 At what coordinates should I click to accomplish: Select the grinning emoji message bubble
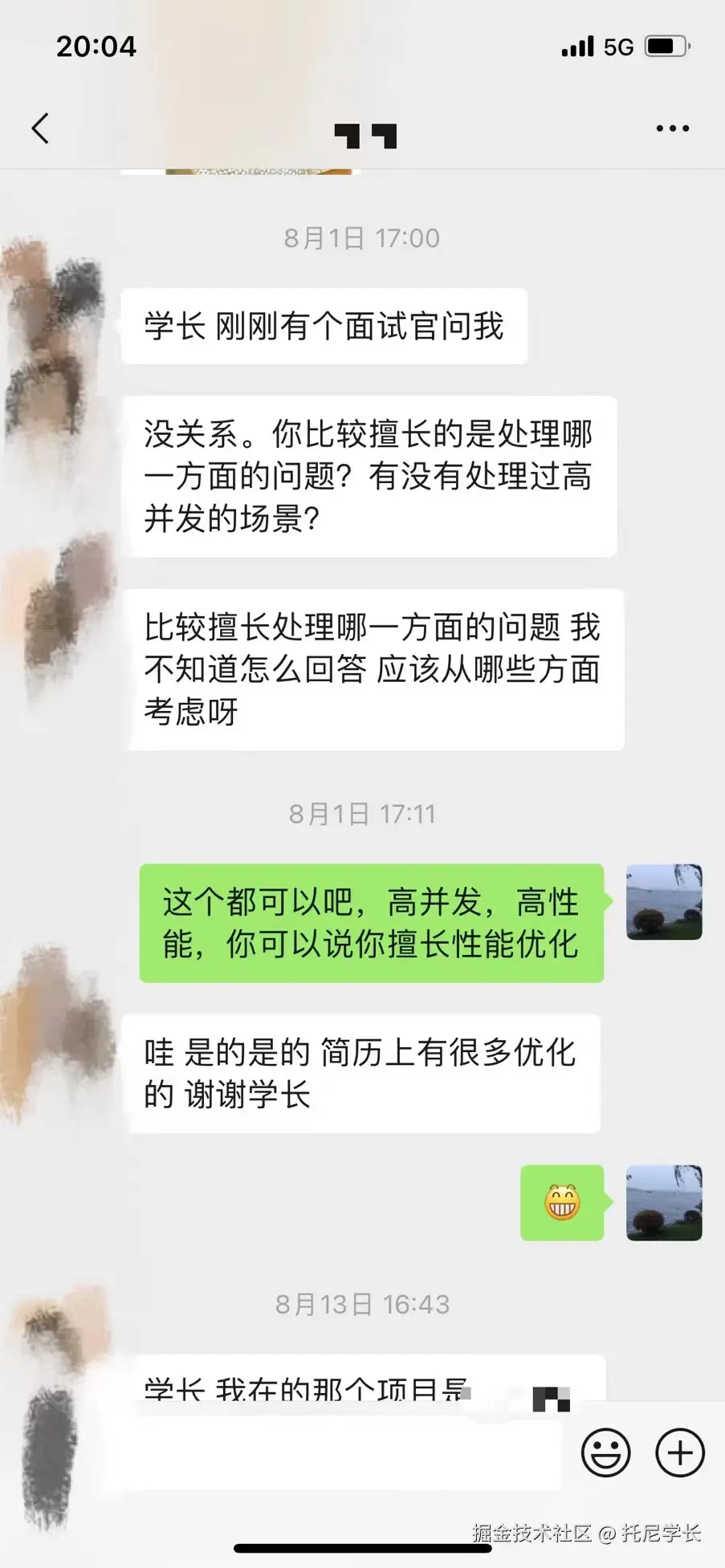tap(563, 1200)
